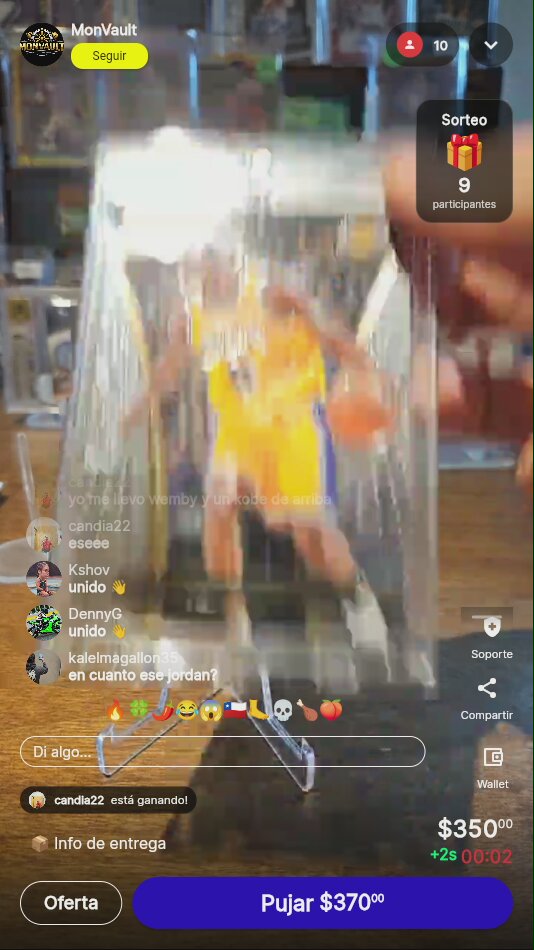Open DennyG's profile from chat

(44, 622)
